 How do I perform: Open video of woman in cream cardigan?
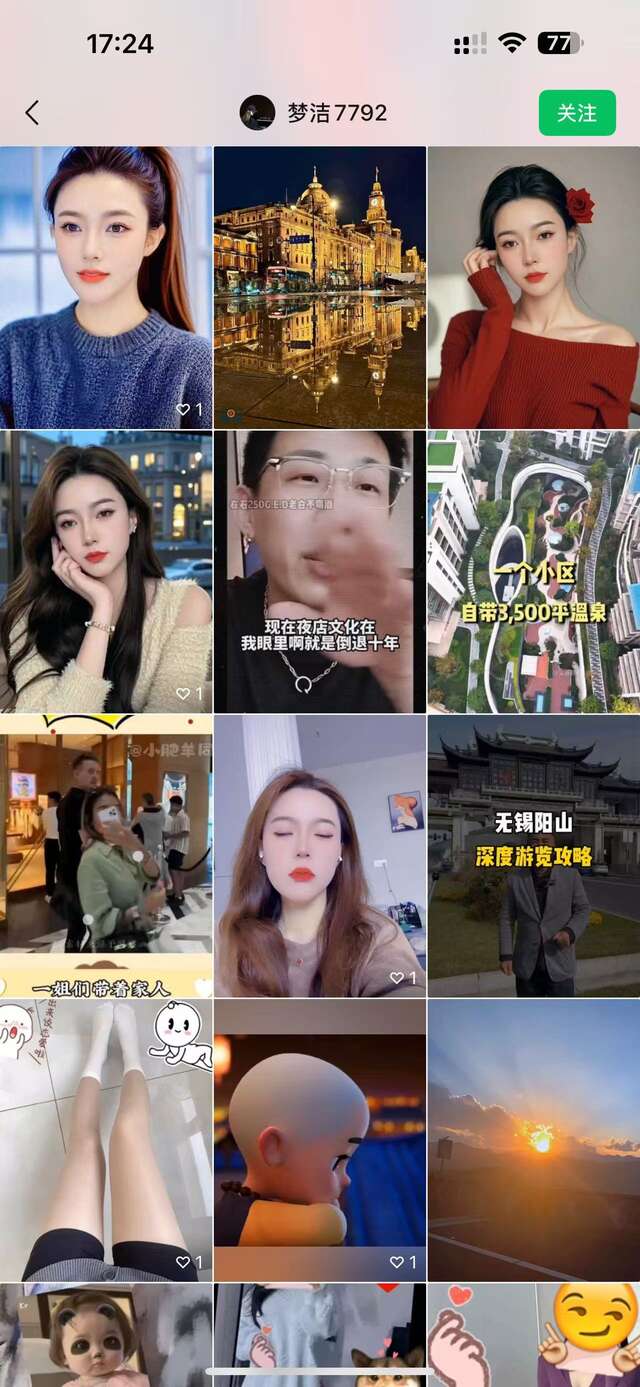point(106,571)
